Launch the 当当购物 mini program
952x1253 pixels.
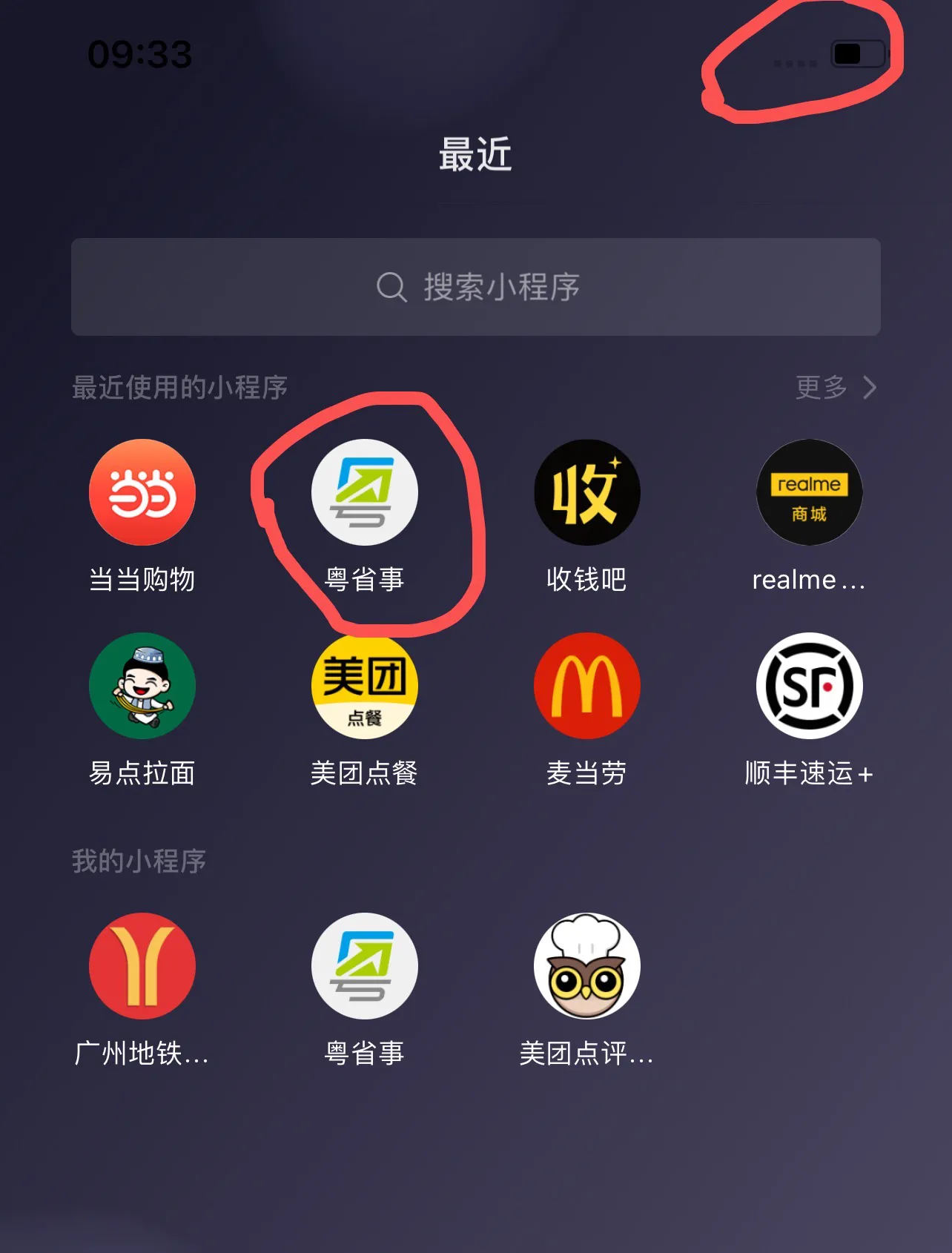point(142,493)
